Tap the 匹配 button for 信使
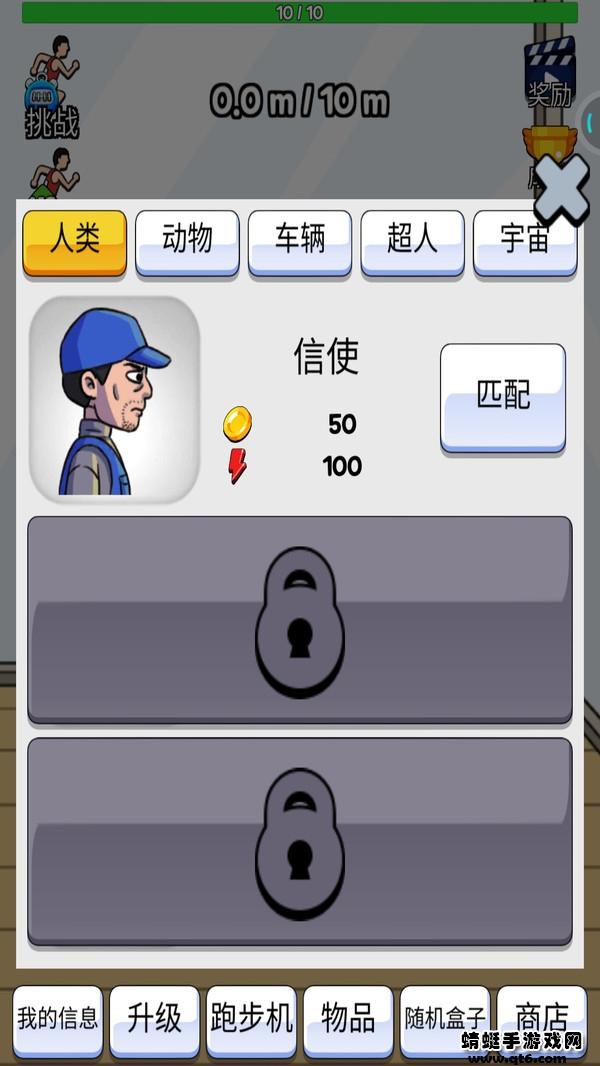Image resolution: width=600 pixels, height=1066 pixels. [x=503, y=396]
